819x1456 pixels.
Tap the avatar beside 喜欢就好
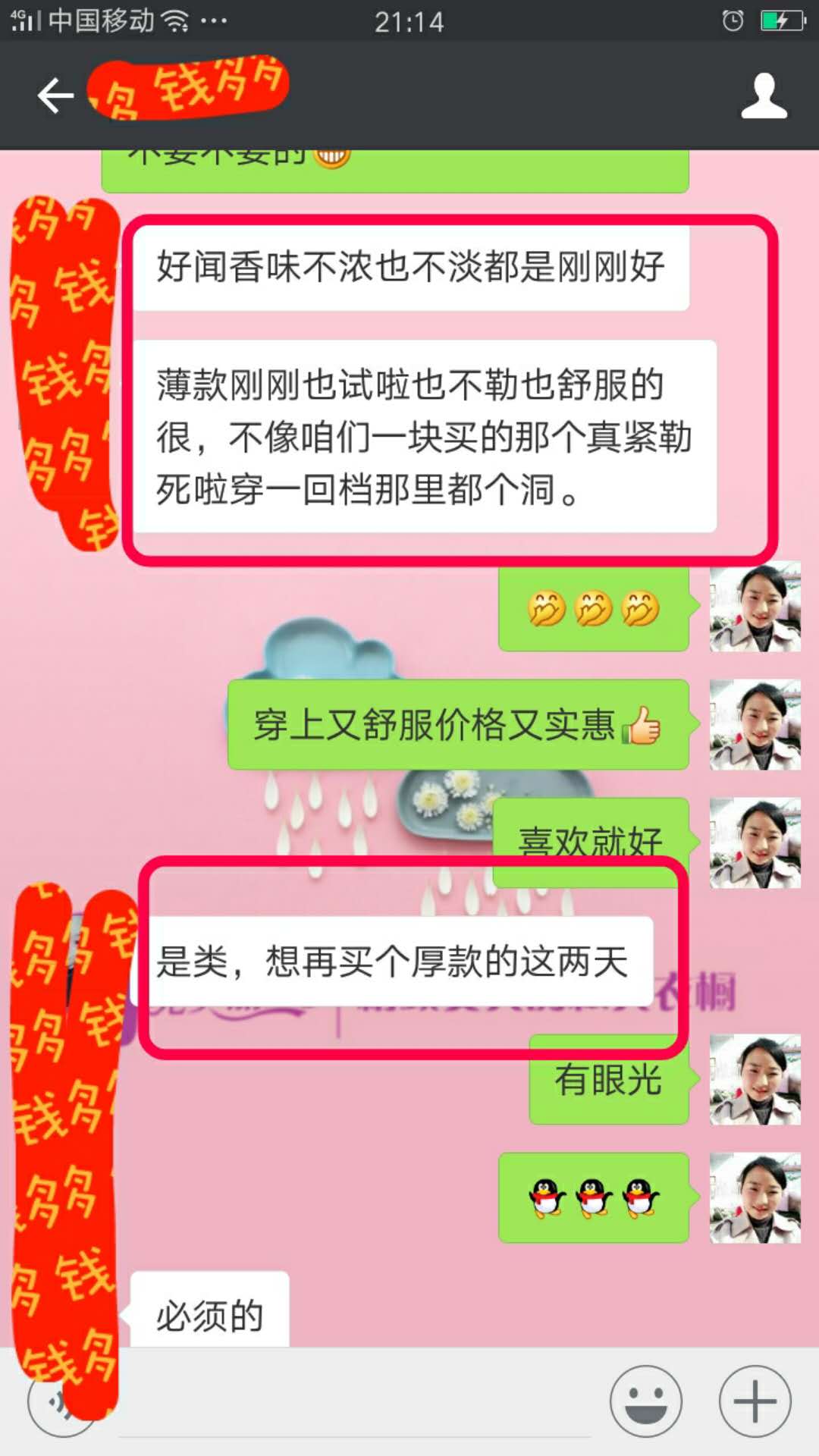(755, 843)
